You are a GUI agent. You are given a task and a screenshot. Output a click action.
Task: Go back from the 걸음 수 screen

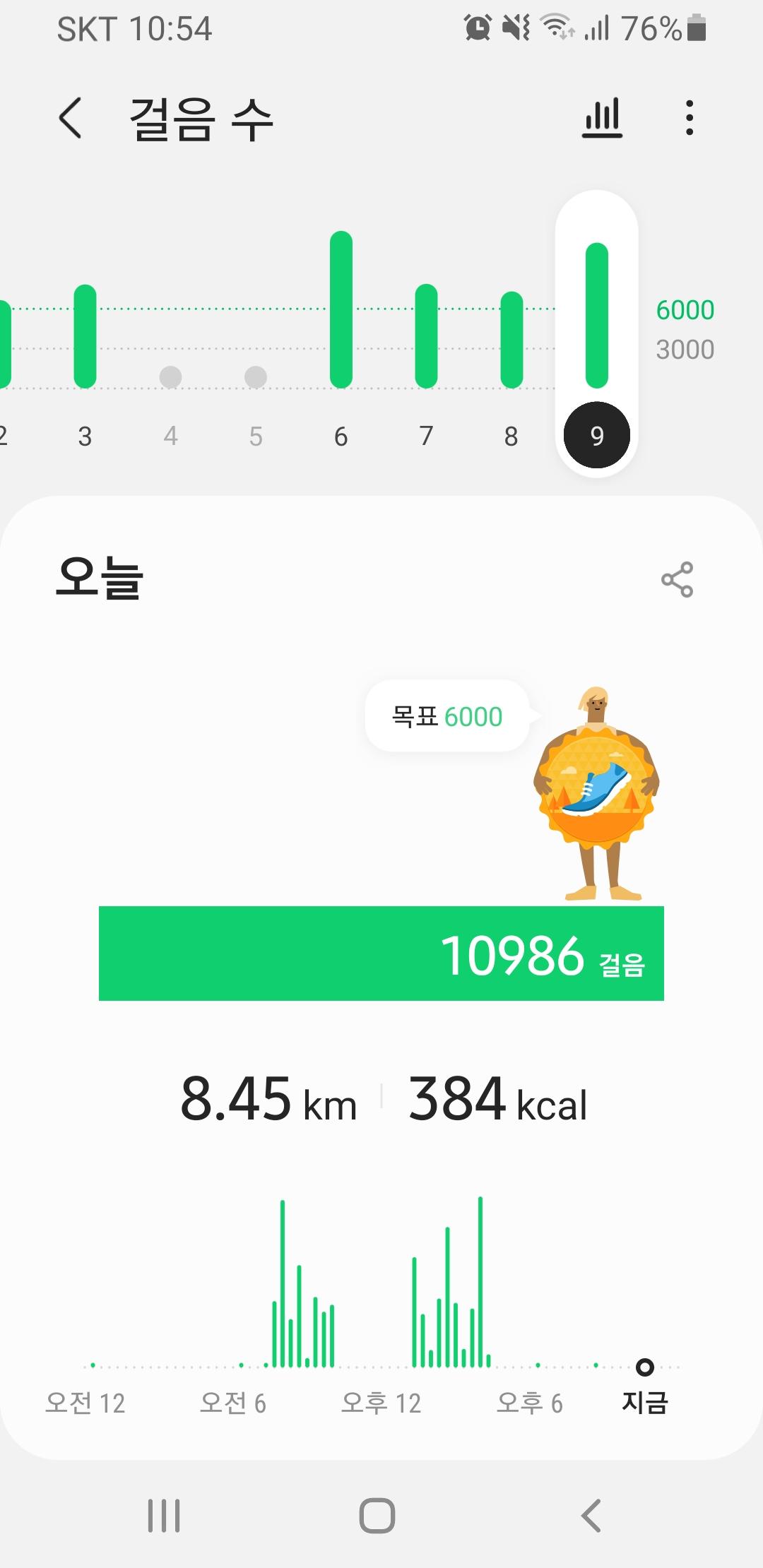[x=70, y=118]
